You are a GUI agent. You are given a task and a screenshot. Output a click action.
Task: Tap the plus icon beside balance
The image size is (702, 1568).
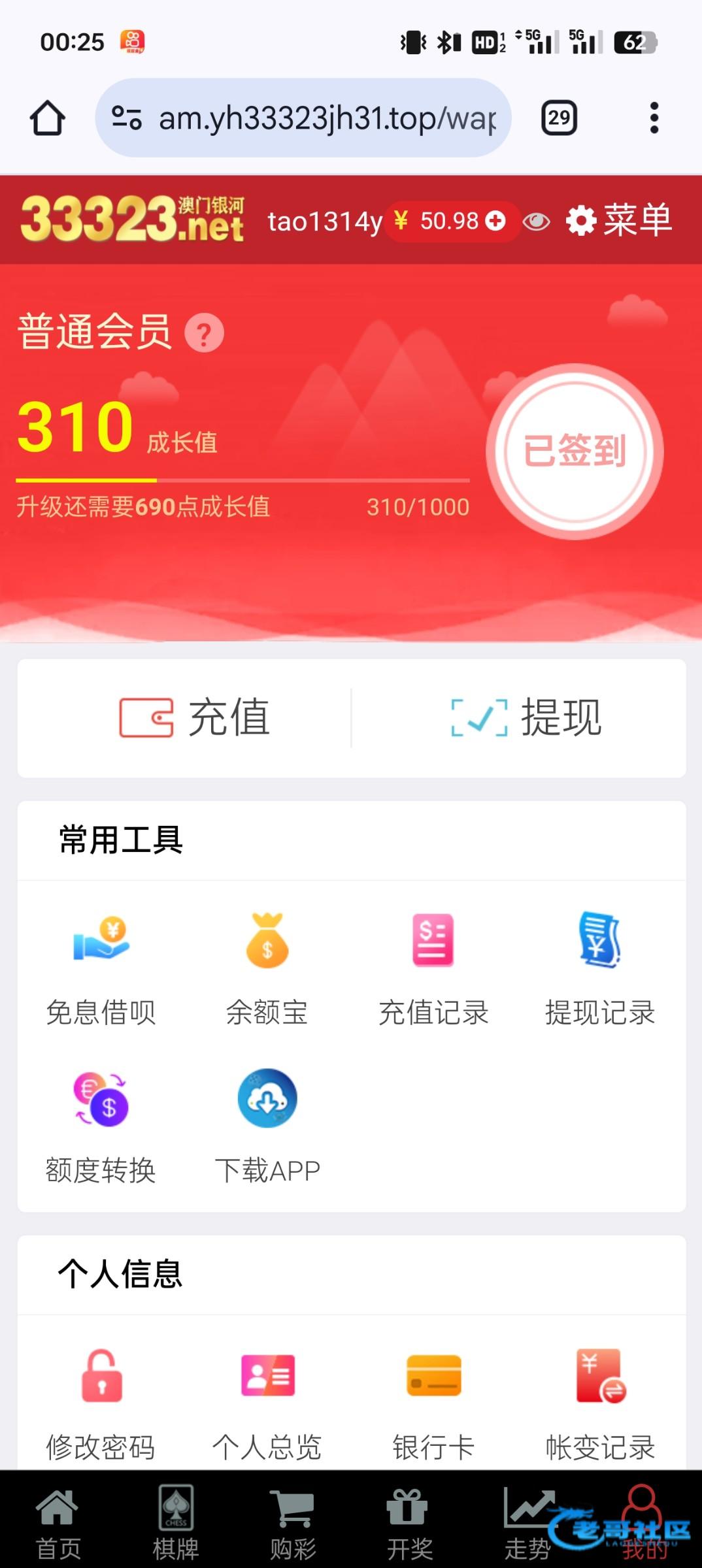(495, 221)
